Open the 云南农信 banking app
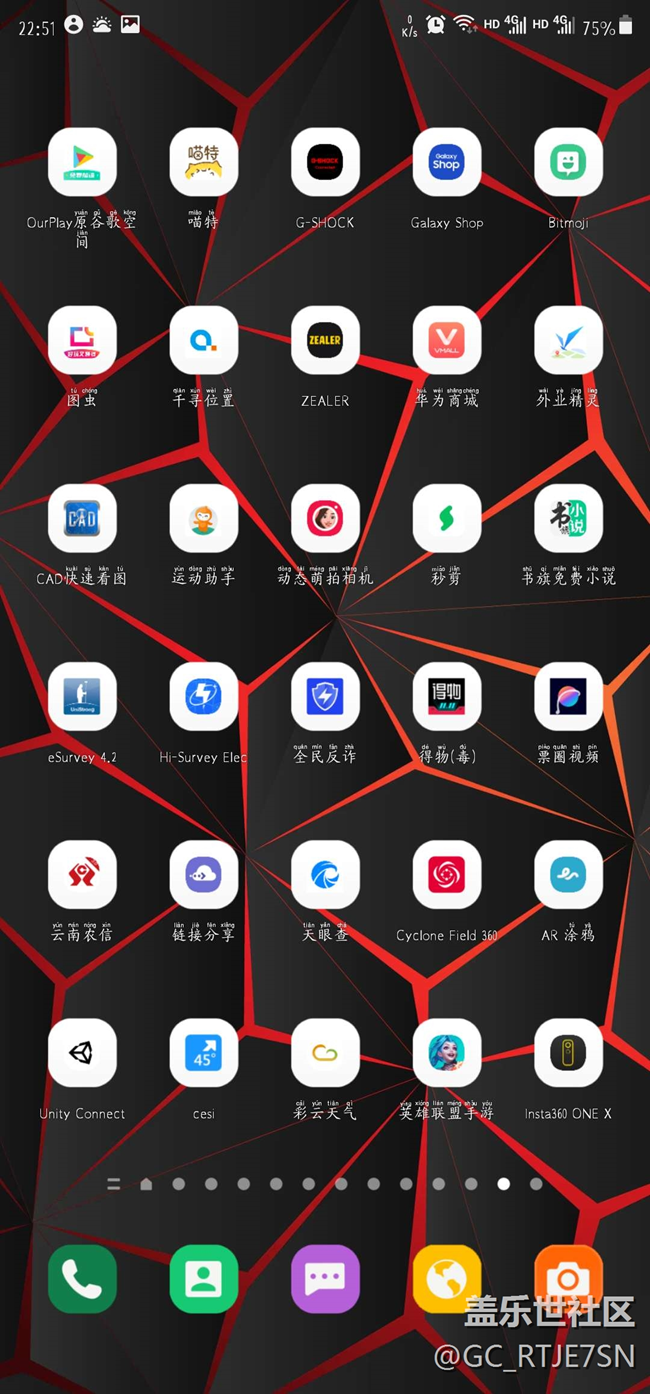 point(82,874)
